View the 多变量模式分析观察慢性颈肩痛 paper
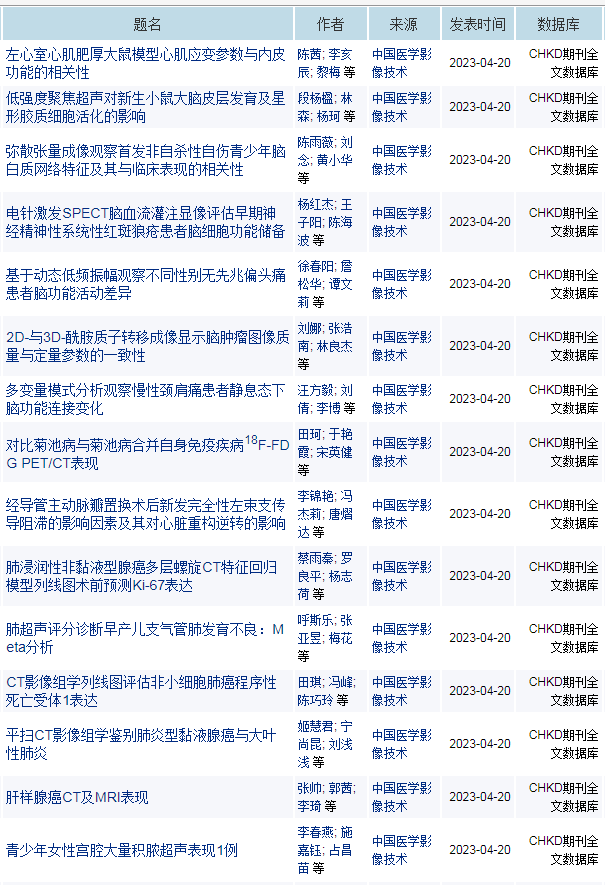Screen dimensions: 605x885 tap(145, 399)
